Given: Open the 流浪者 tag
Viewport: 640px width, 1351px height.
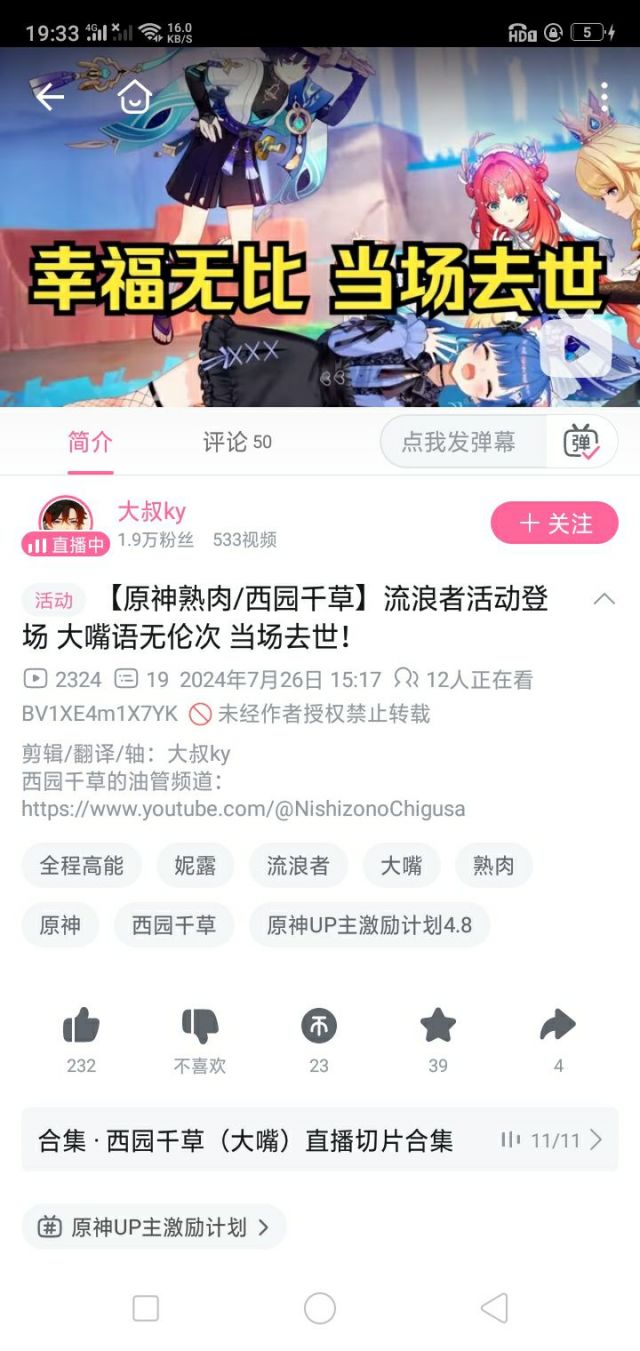Looking at the screenshot, I should (298, 866).
